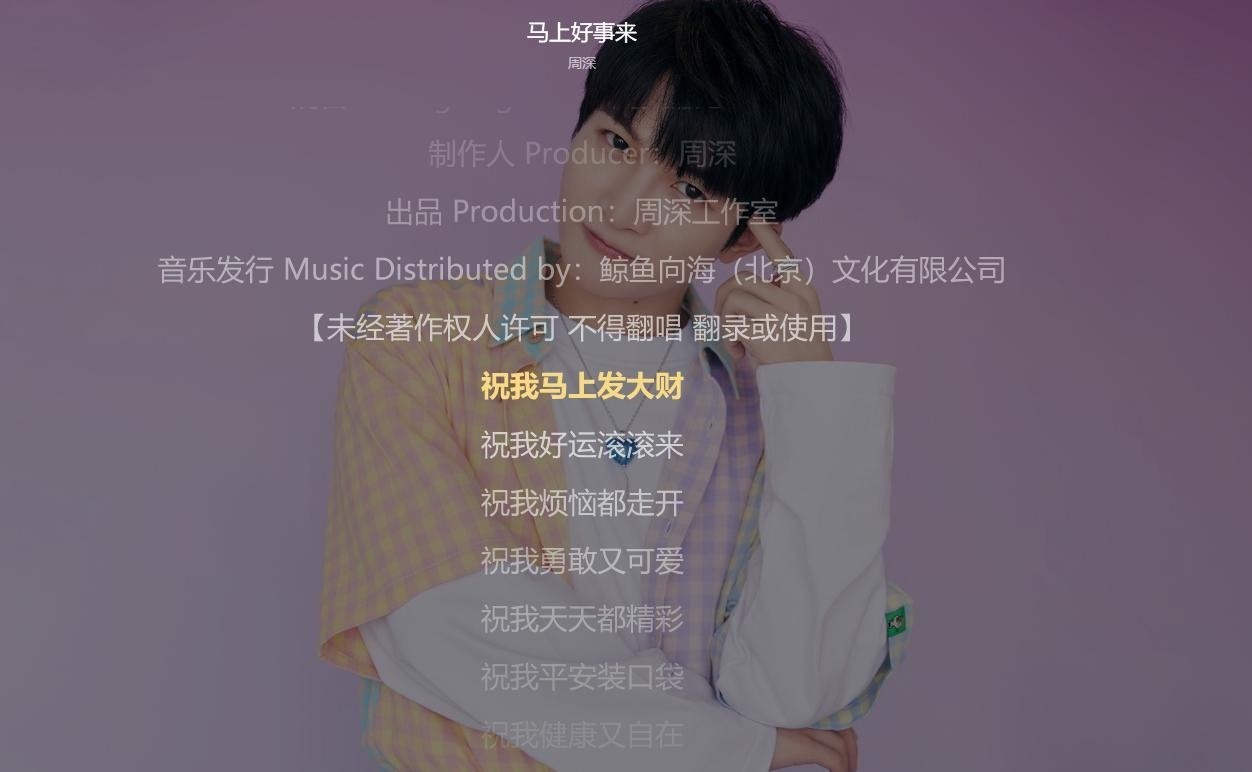Seek to lyric 祝我勇敢又可爱

click(581, 561)
